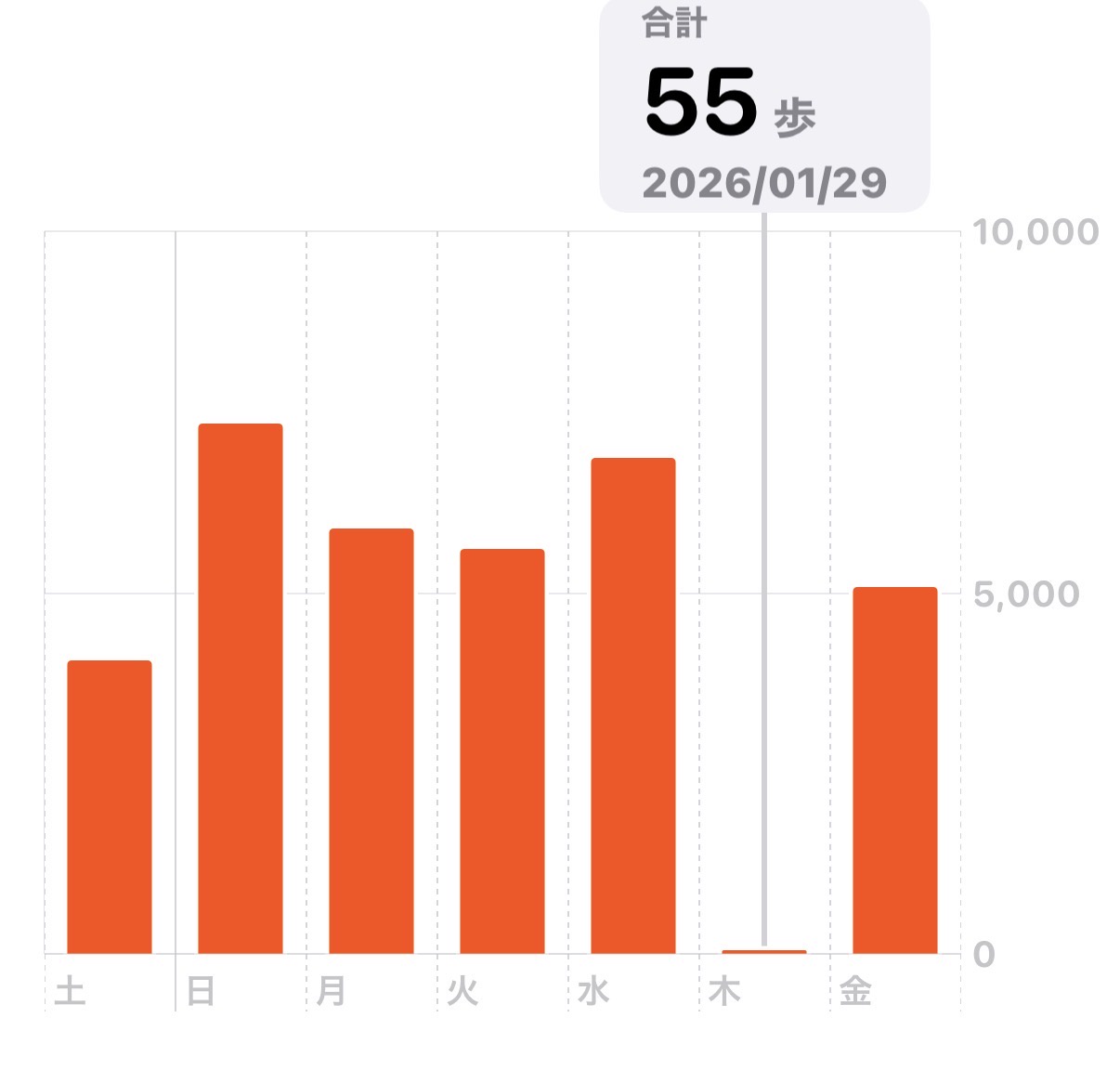Viewport: 1120px width, 1083px height.
Task: Select the Saturday (土) steps bar
Action: [x=110, y=806]
